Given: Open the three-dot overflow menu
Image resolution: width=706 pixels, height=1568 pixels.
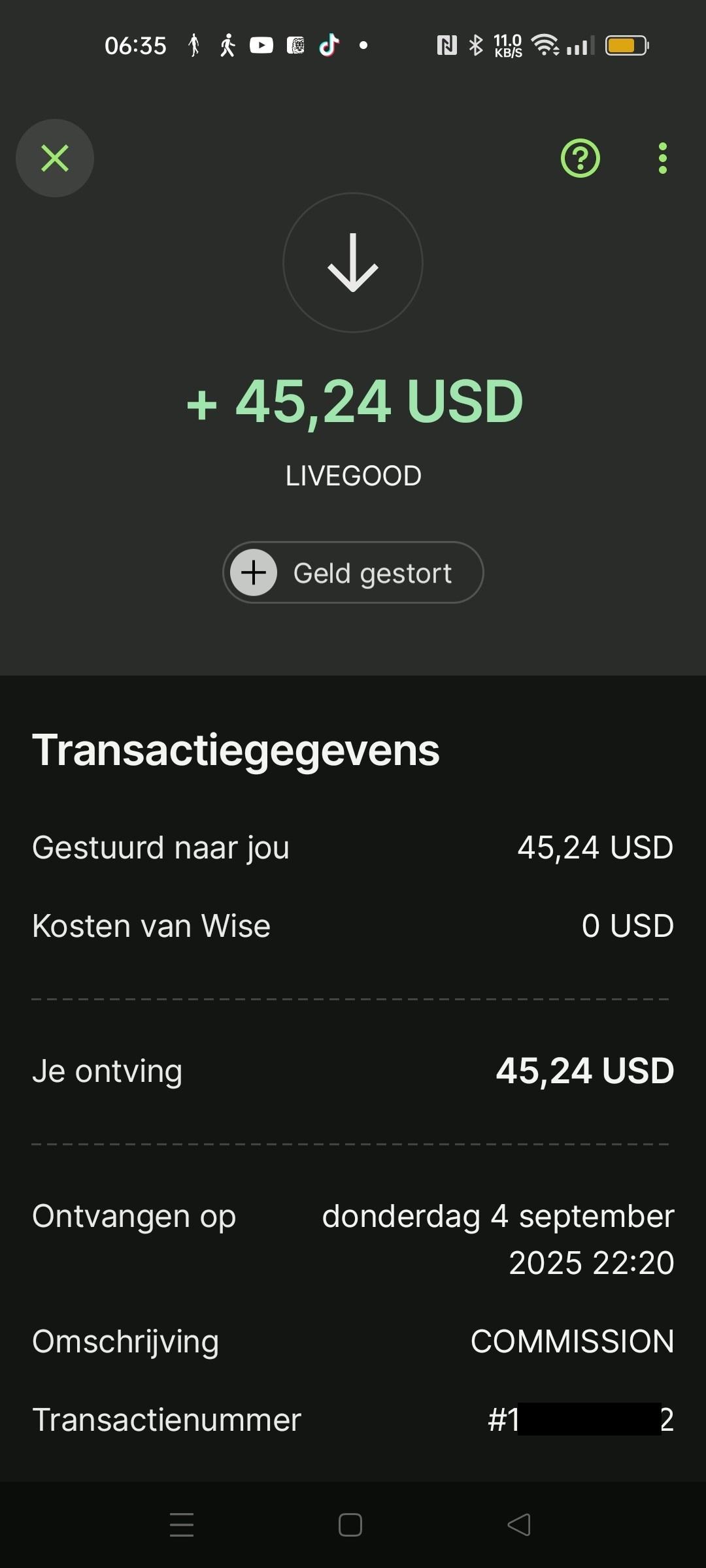Looking at the screenshot, I should (x=663, y=158).
